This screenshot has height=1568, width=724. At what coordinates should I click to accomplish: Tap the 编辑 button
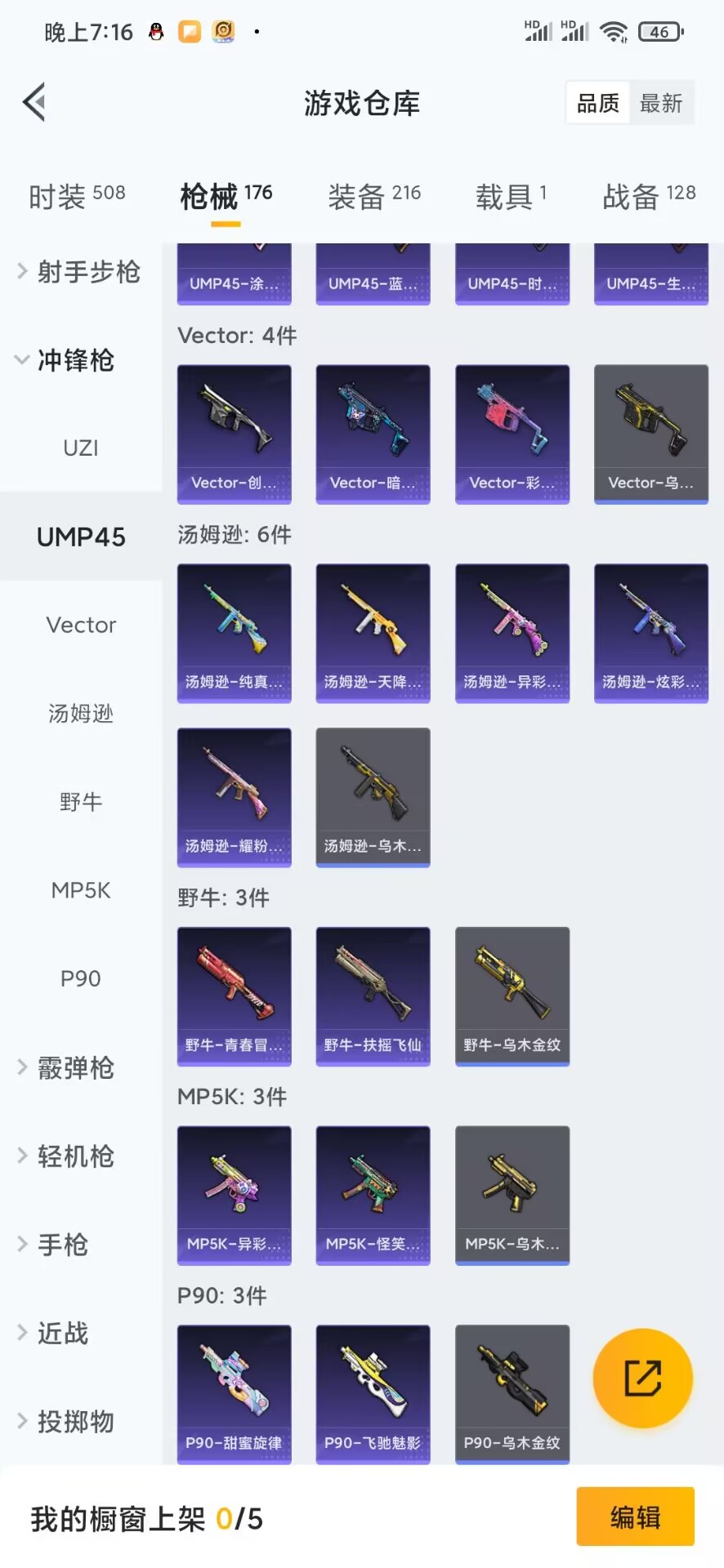635,1517
